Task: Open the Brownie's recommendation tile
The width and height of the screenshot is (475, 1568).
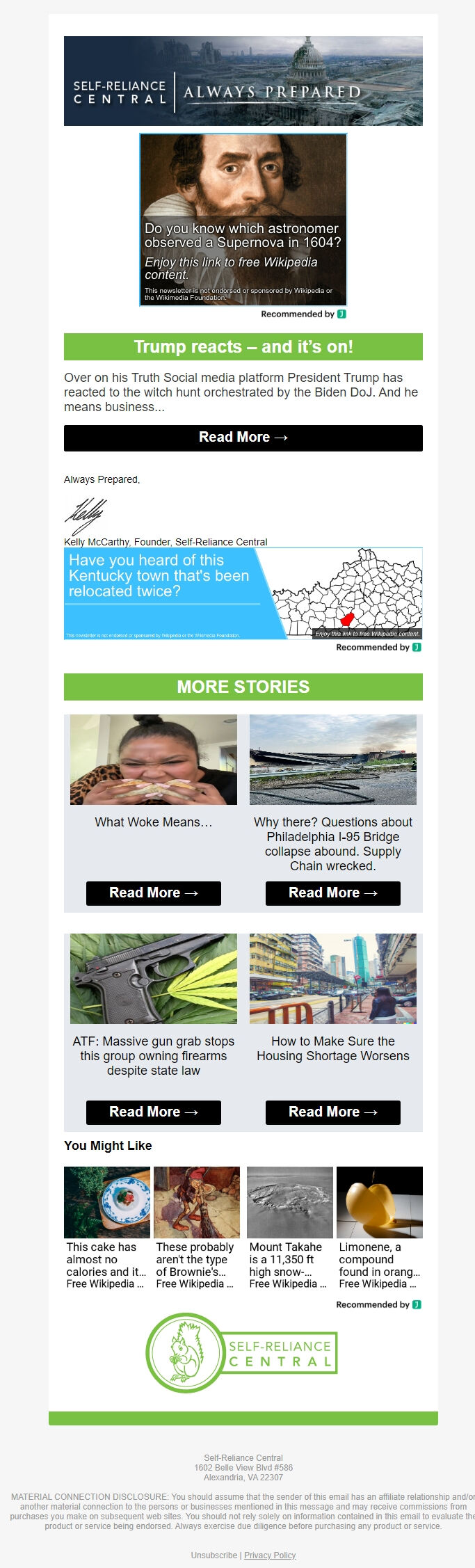Action: (196, 1227)
